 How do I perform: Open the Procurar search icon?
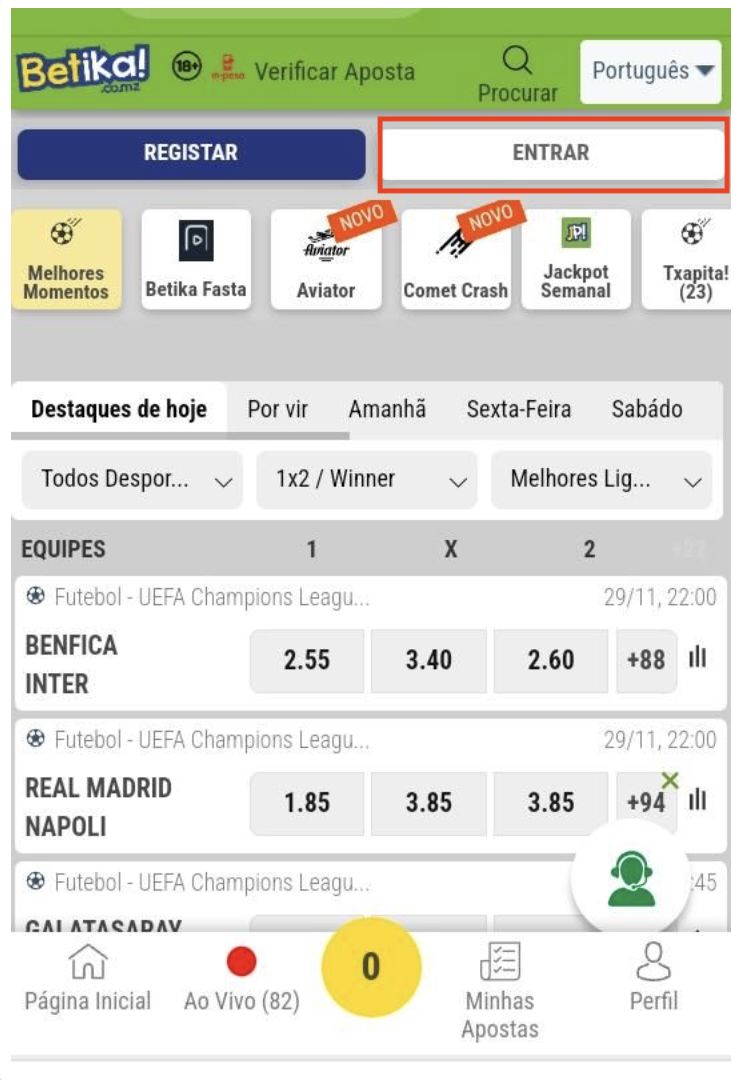click(516, 73)
